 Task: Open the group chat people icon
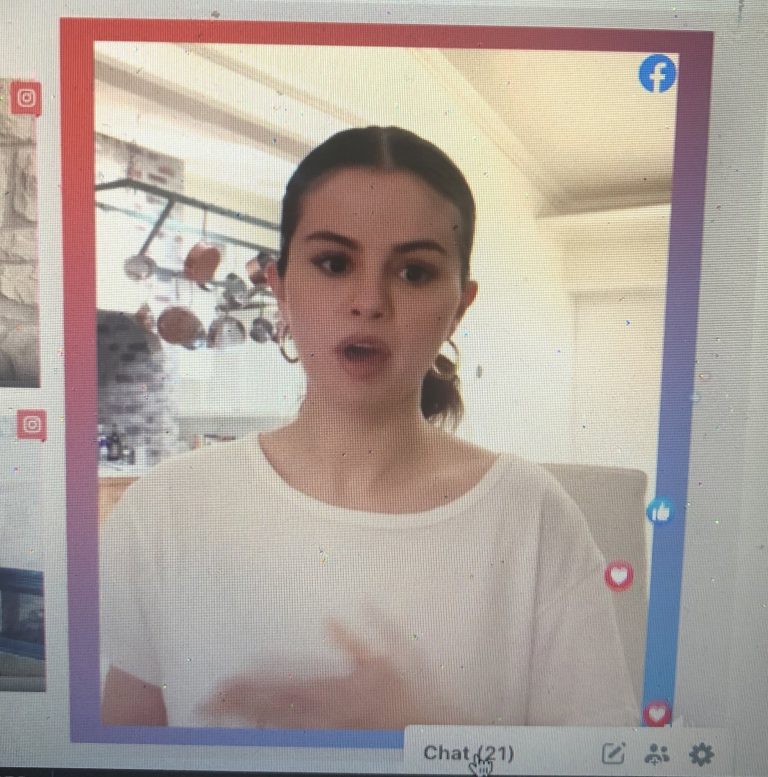click(x=657, y=754)
